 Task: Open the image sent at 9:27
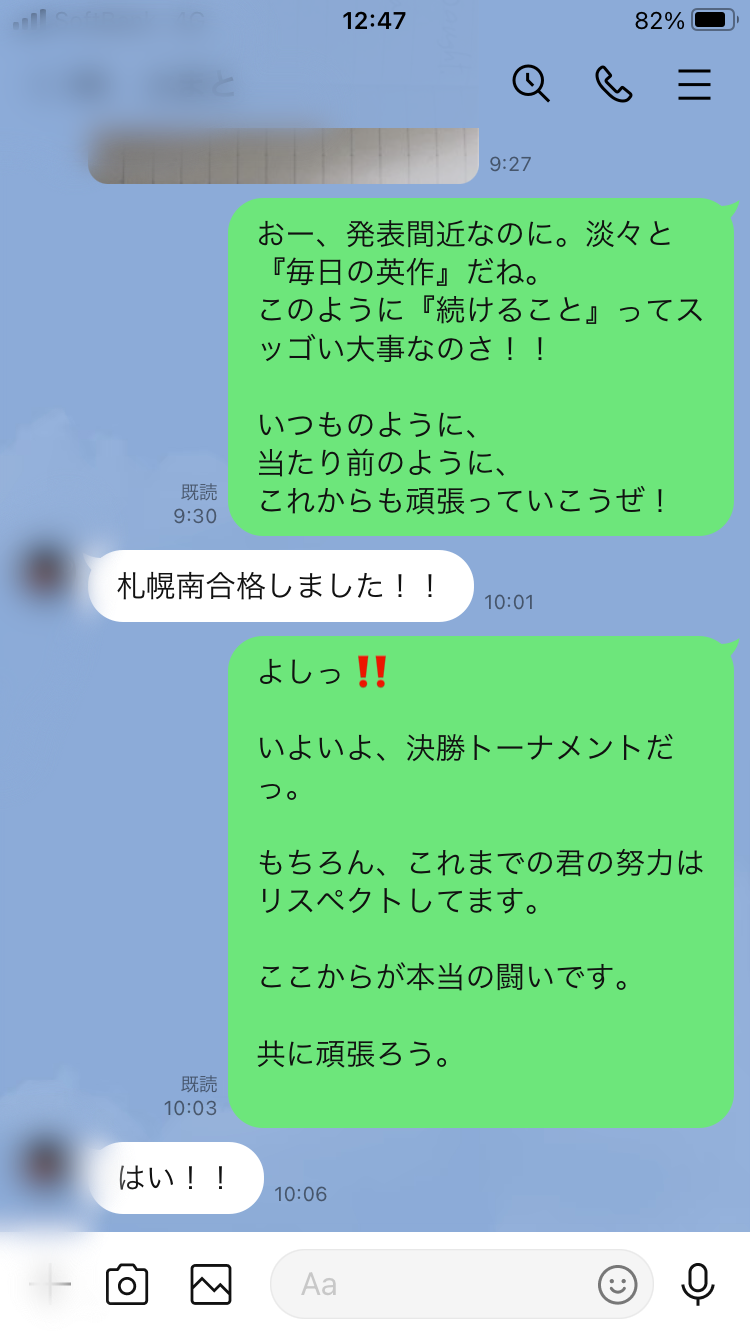(283, 156)
